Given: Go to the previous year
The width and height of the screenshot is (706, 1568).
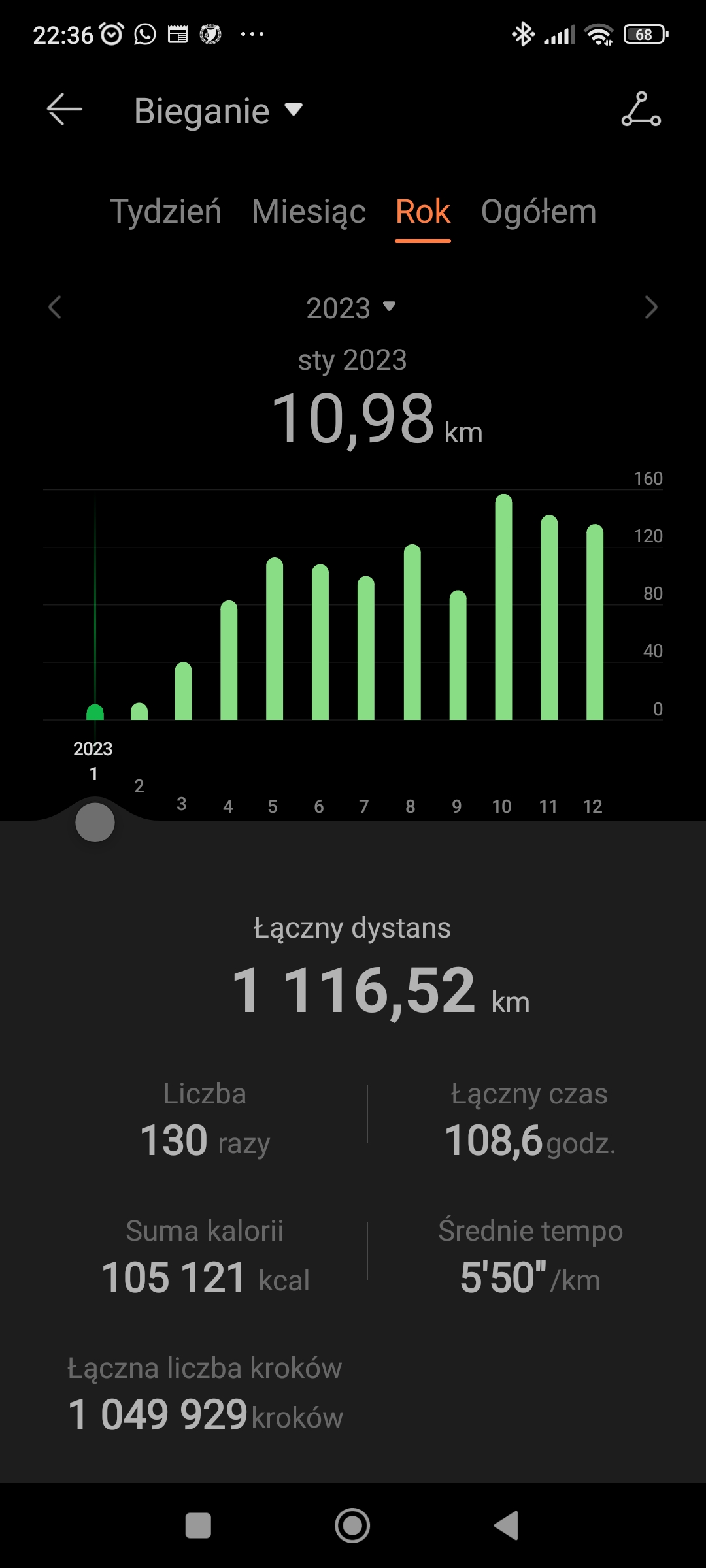Looking at the screenshot, I should 56,307.
